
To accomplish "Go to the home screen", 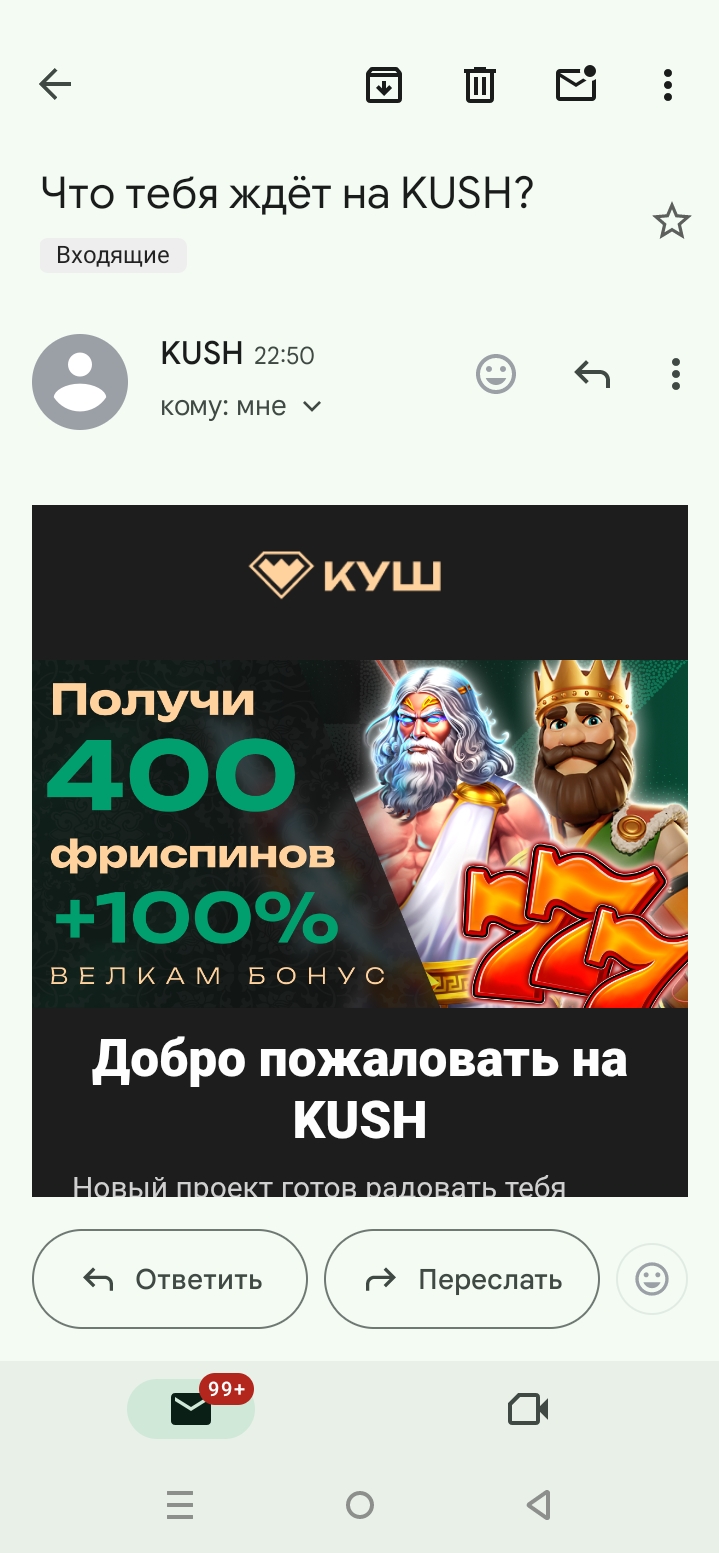I will (x=360, y=1504).
